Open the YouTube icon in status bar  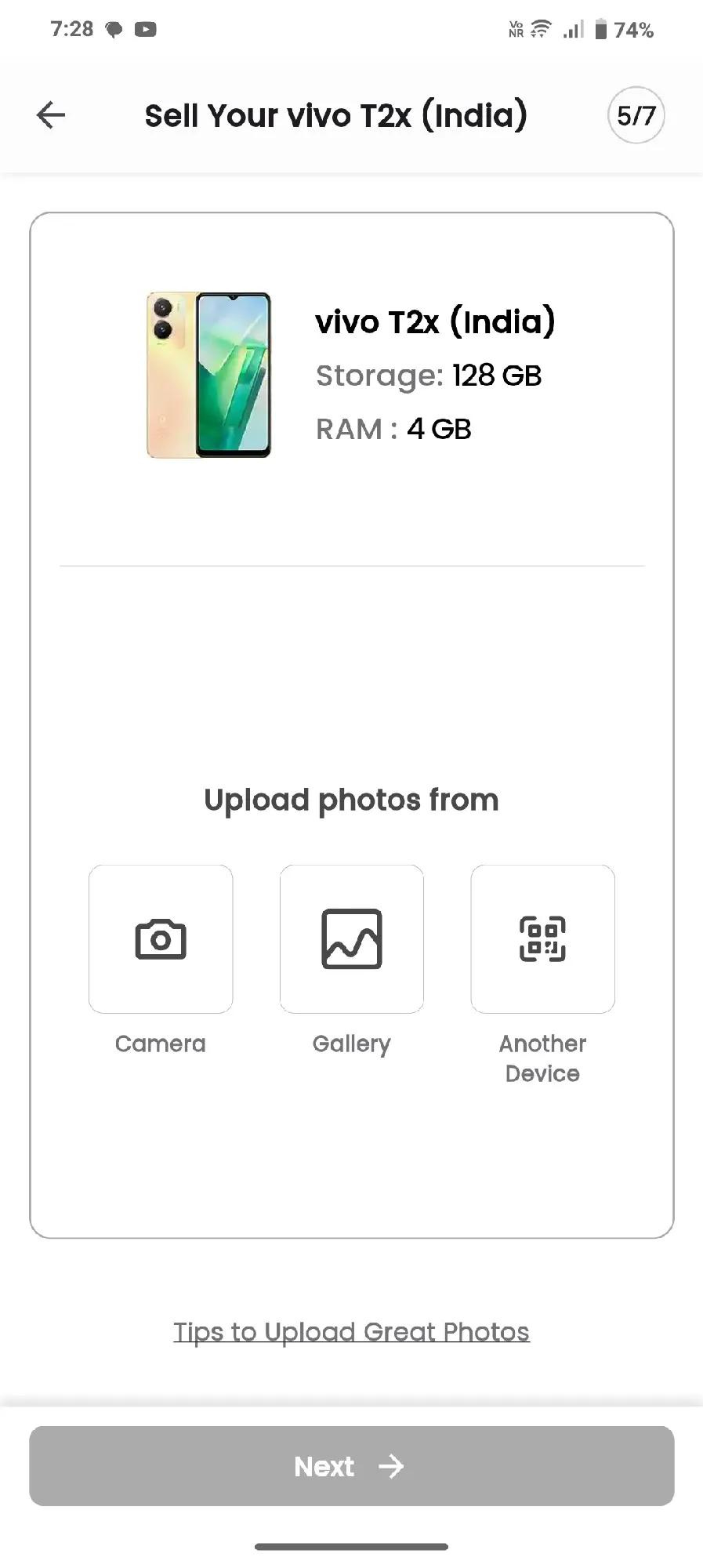145,28
